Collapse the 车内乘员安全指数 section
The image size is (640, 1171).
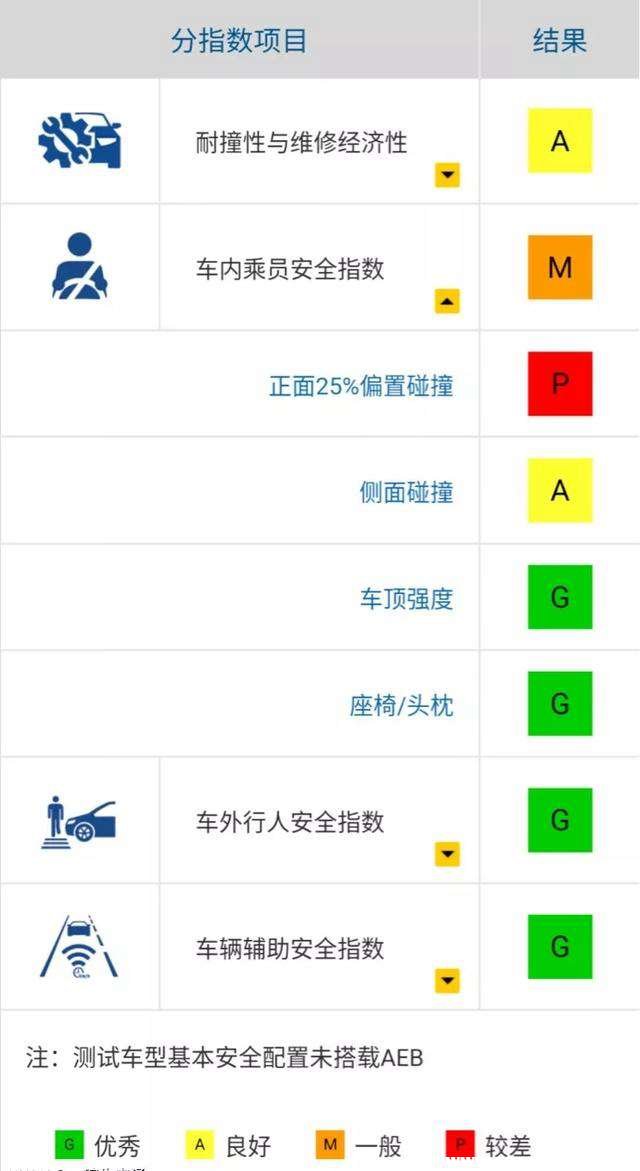447,300
